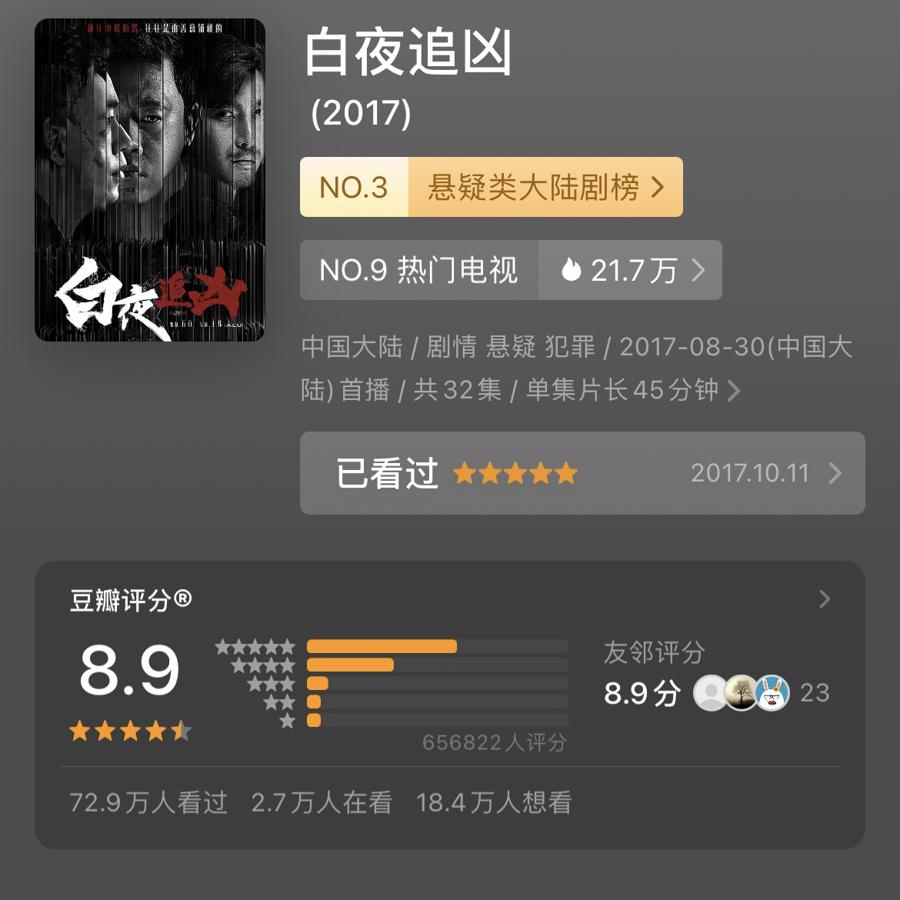The height and width of the screenshot is (900, 900).
Task: Open the NO.9 热门电视 ranking
Action: pos(419,270)
